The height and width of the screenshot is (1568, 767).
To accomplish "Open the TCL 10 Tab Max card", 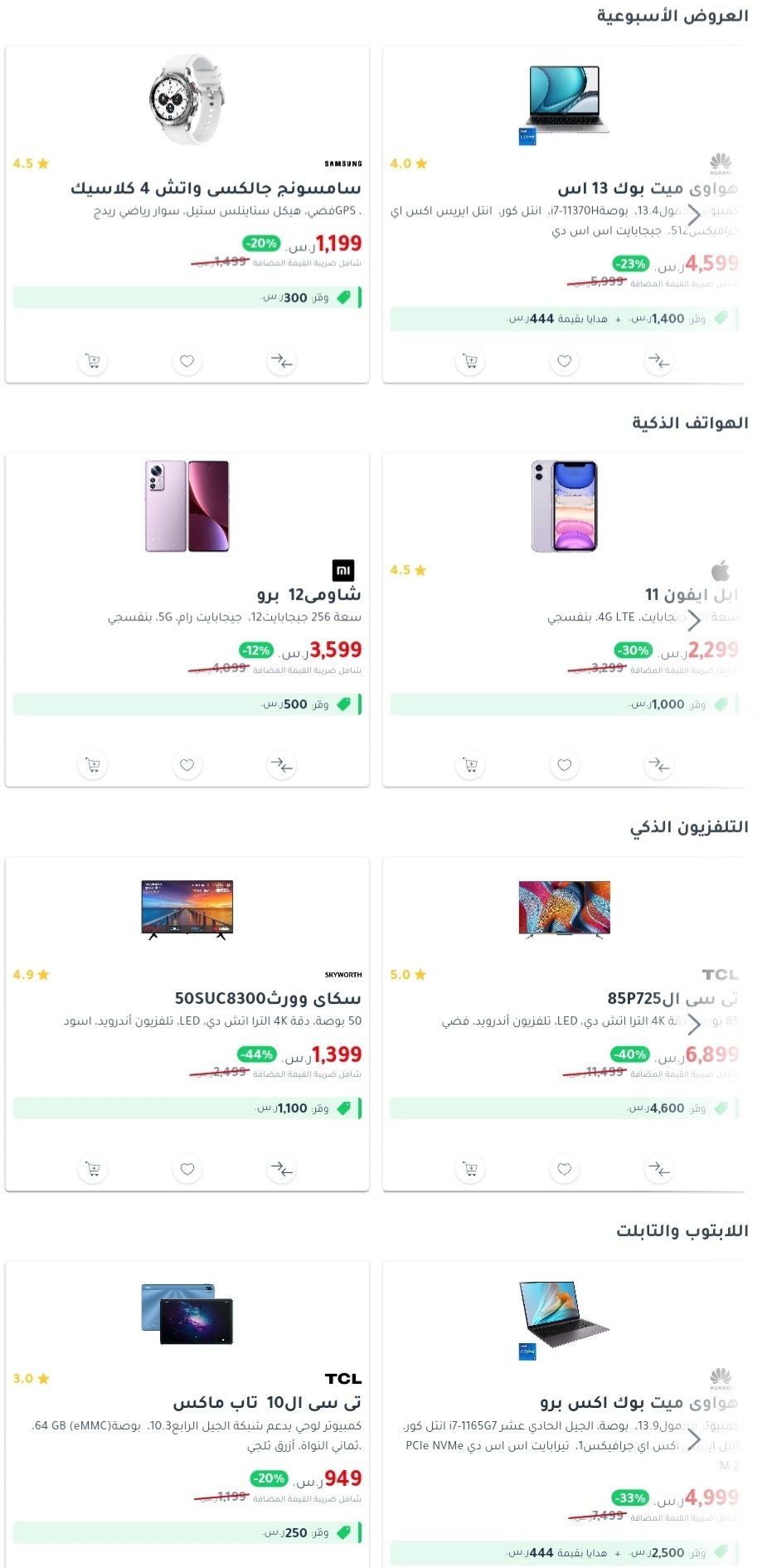I will point(187,1415).
